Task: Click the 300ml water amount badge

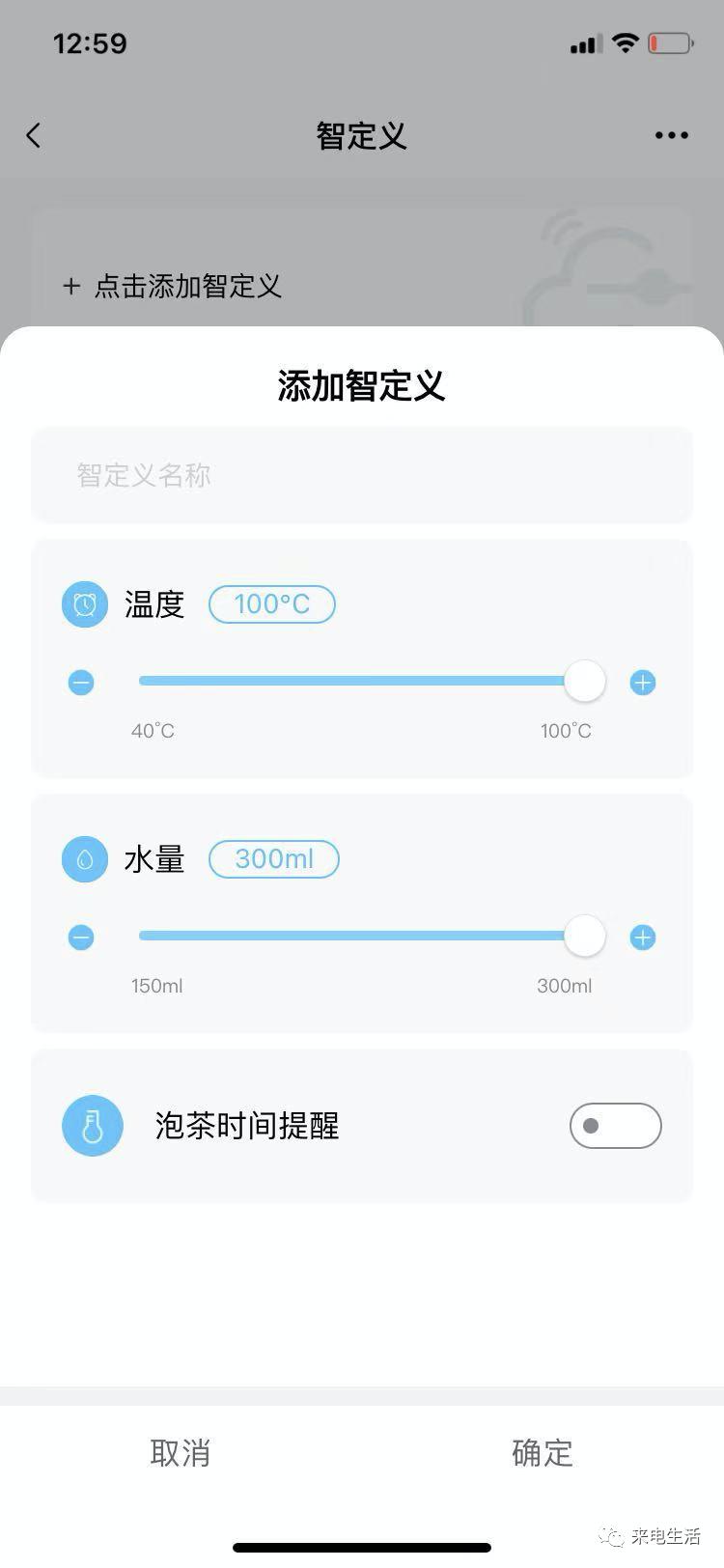Action: click(x=273, y=859)
